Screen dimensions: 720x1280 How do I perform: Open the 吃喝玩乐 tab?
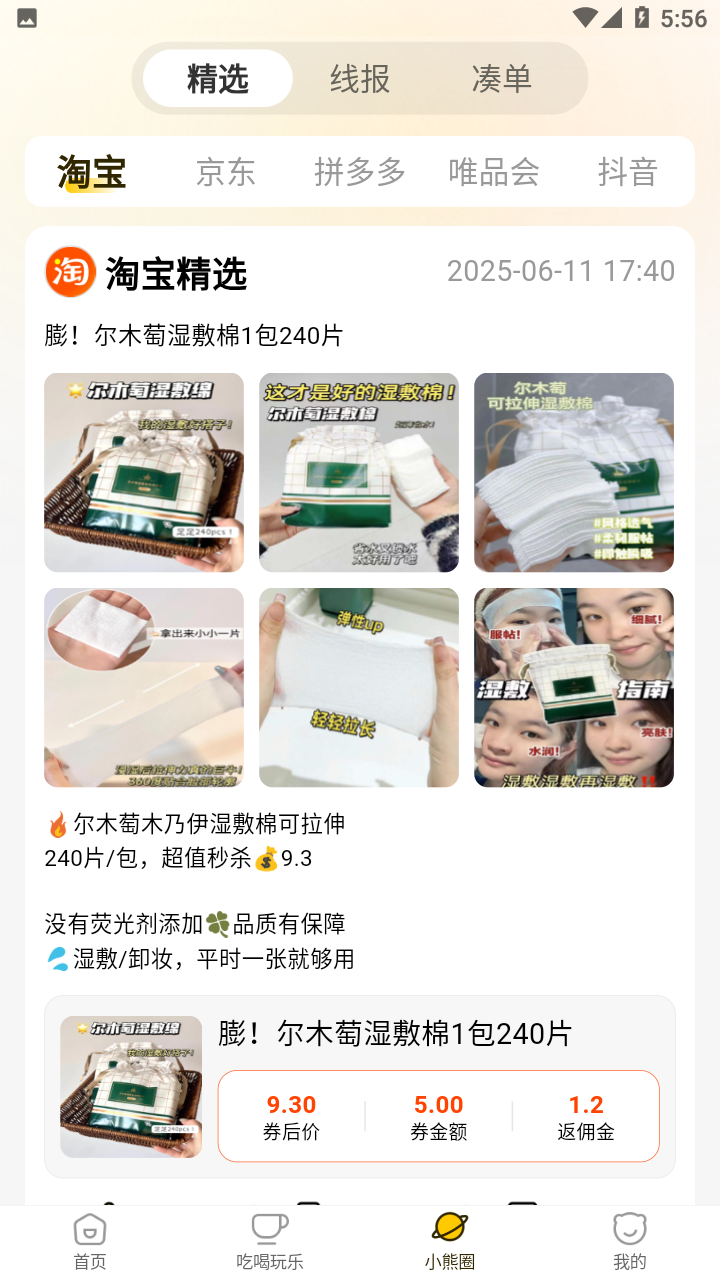click(270, 1242)
